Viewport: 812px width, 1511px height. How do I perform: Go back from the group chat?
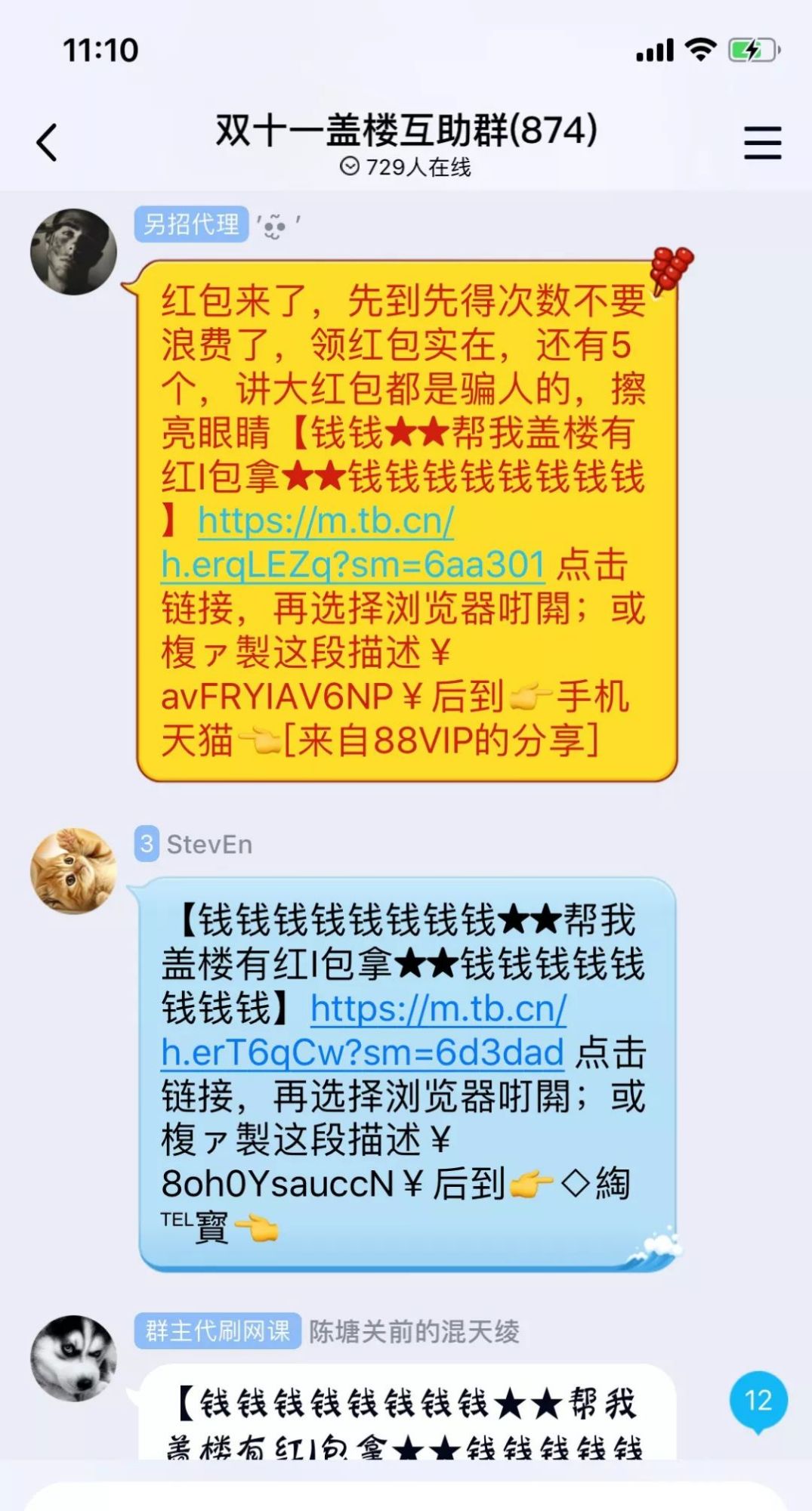tap(47, 142)
